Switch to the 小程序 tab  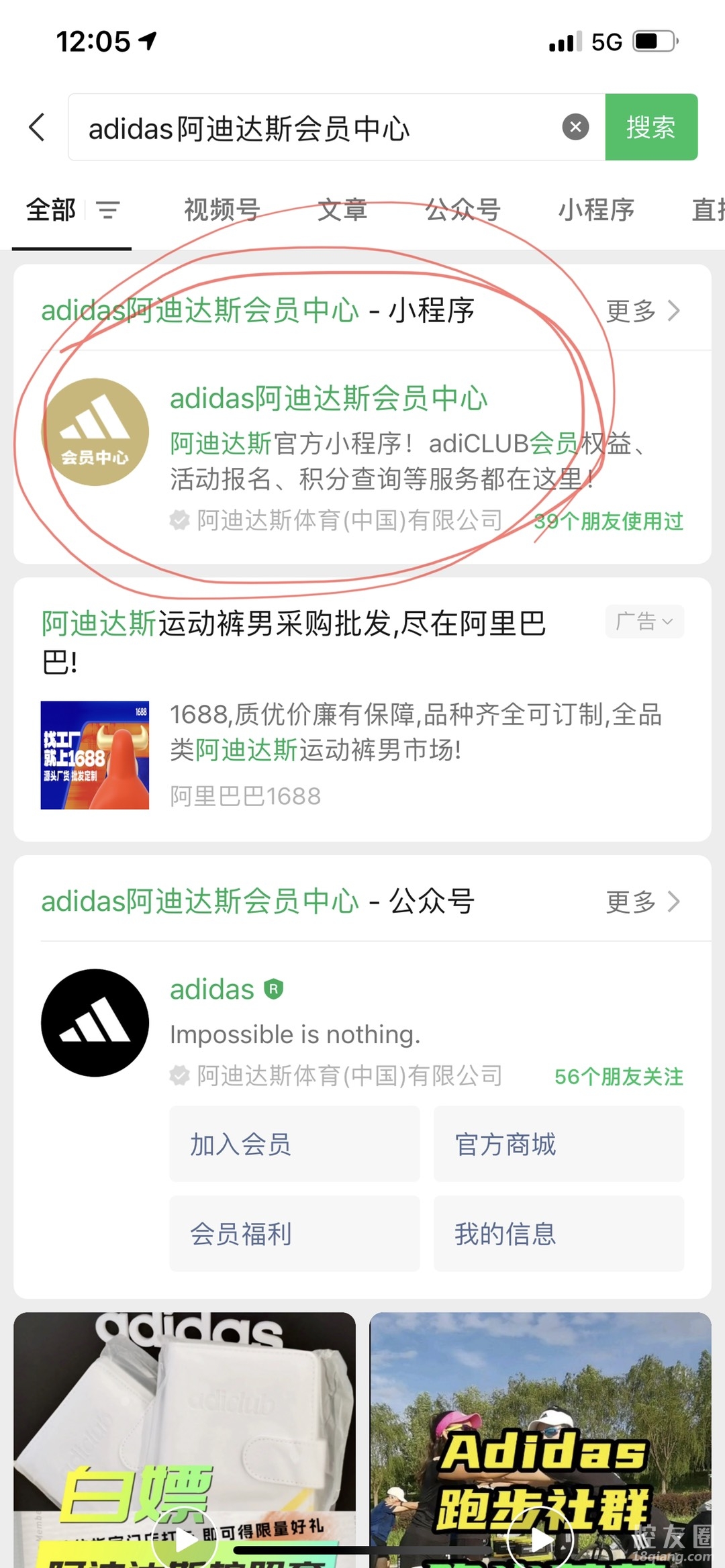pyautogui.click(x=596, y=210)
